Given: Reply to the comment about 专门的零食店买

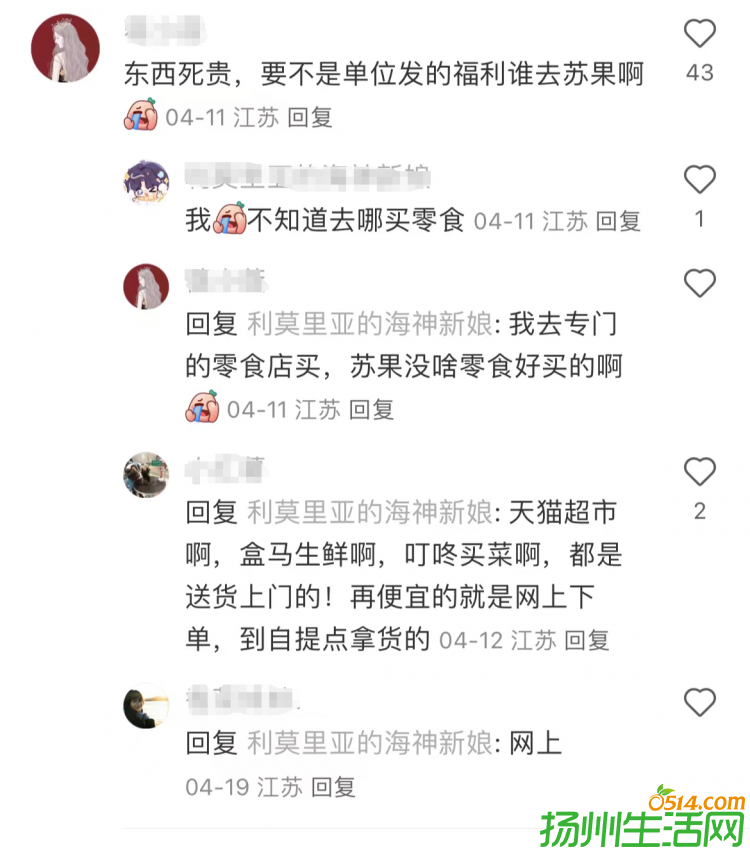Looking at the screenshot, I should pyautogui.click(x=371, y=409).
